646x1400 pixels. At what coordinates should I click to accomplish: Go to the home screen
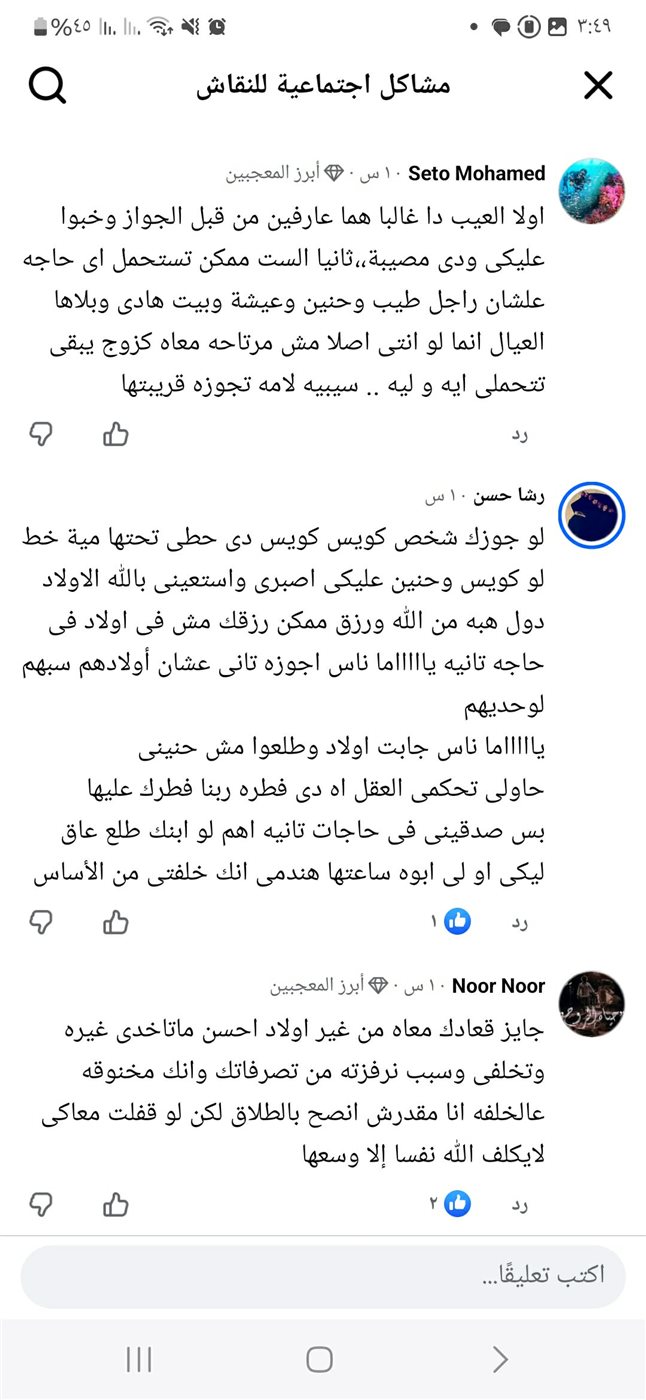point(319,1359)
